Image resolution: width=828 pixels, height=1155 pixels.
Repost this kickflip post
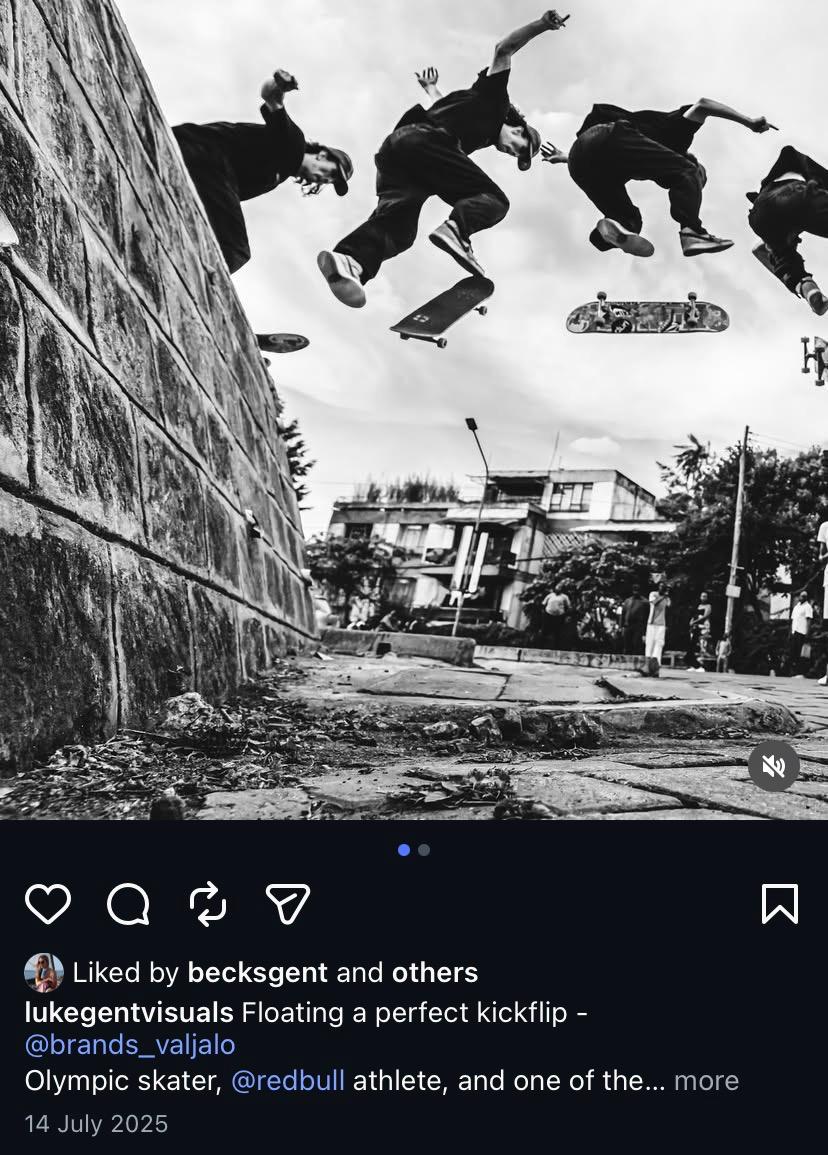[208, 904]
